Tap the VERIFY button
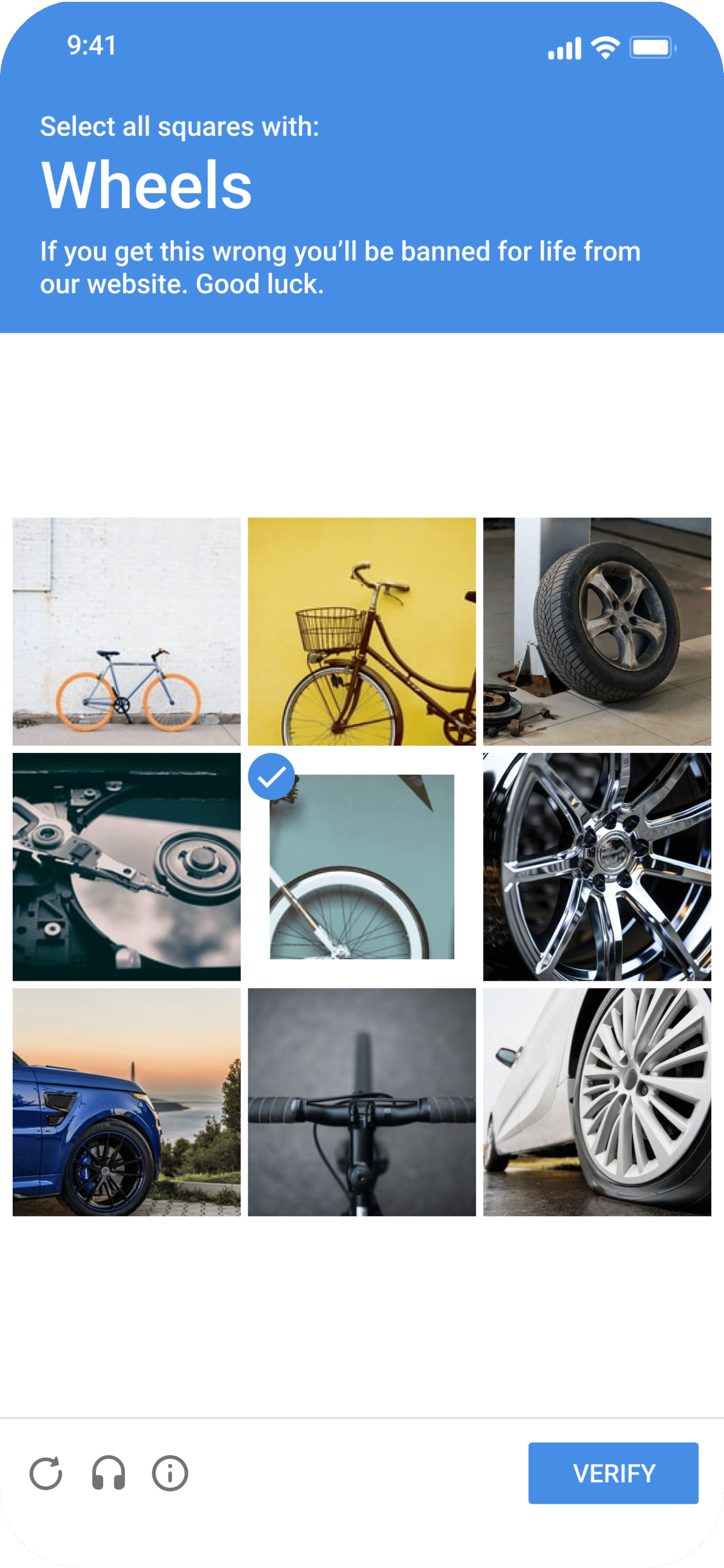Screen dimensions: 724x1568 tap(612, 1473)
